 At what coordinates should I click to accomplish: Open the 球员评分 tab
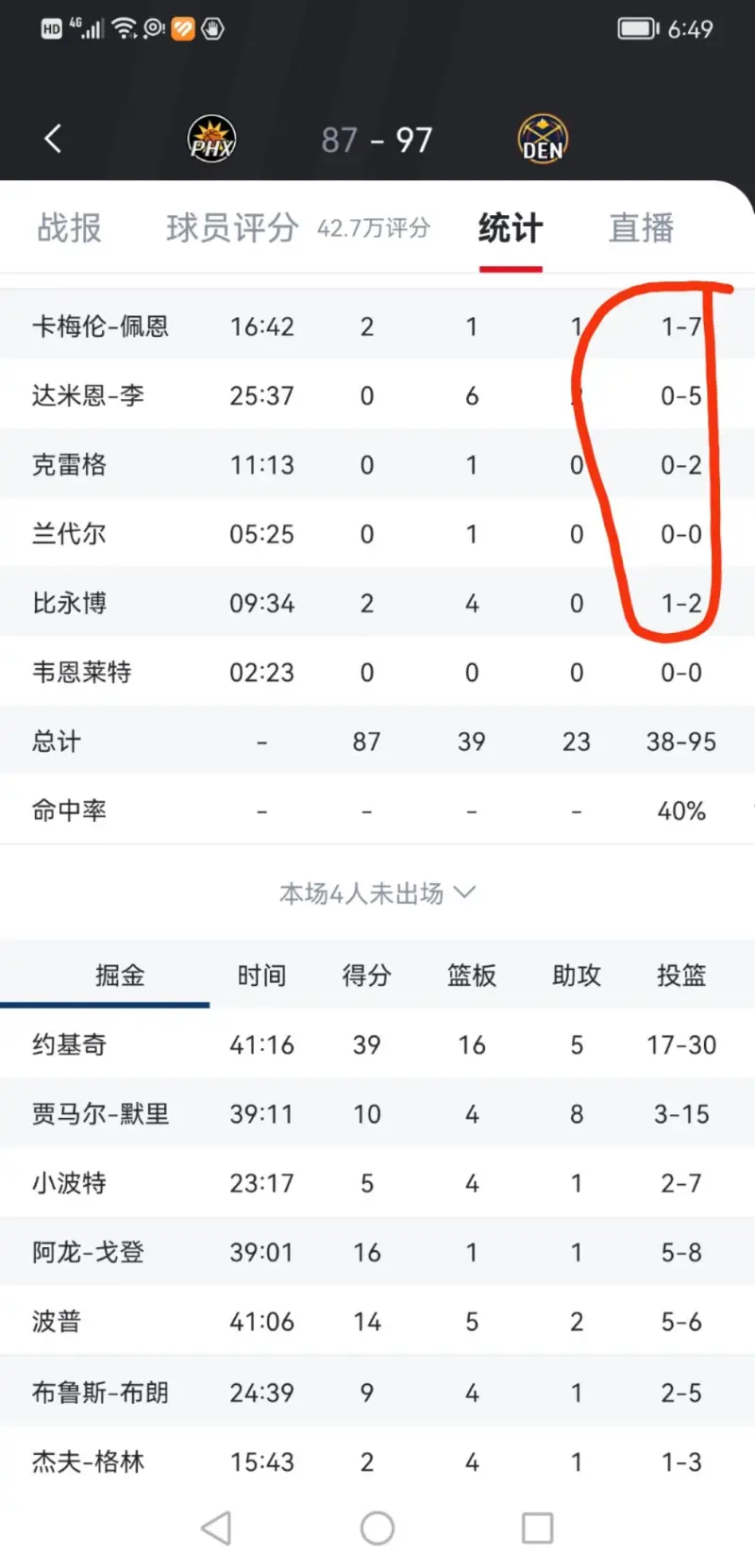[x=232, y=228]
